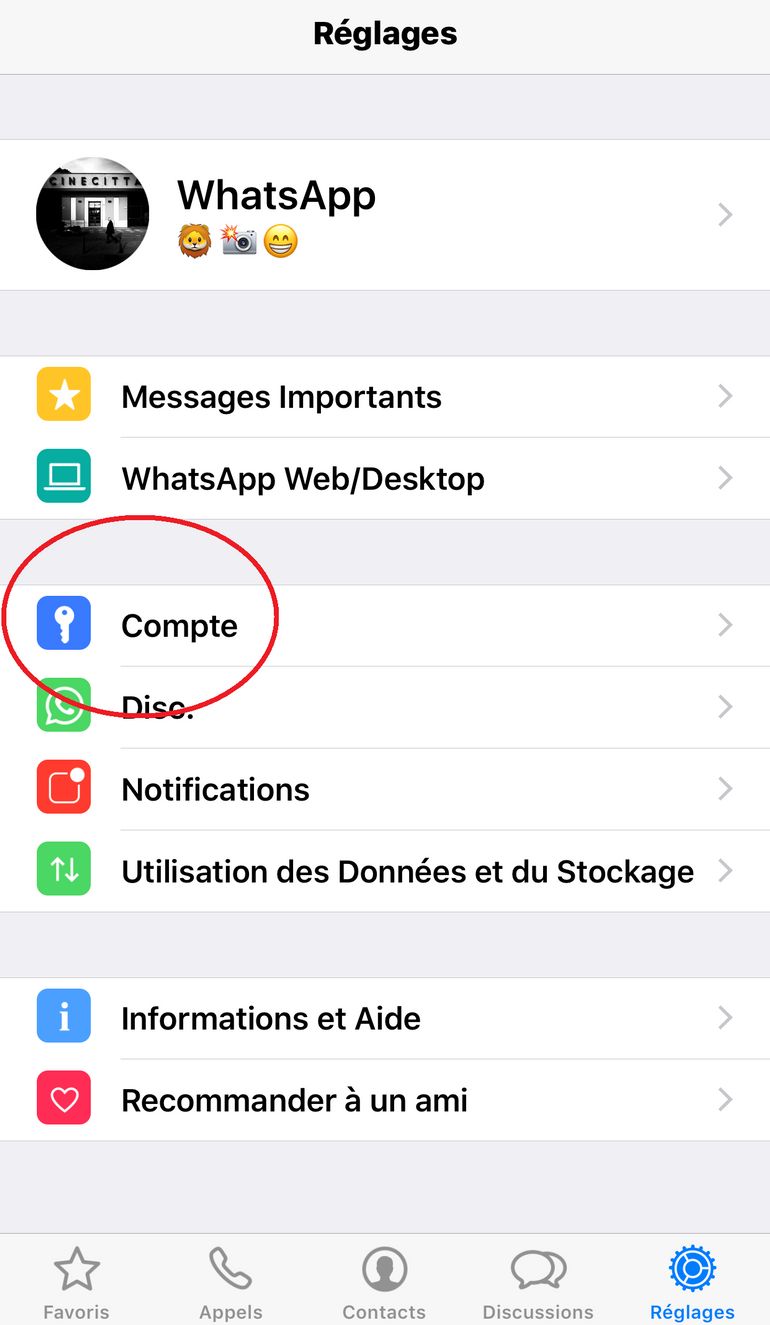Select Recommander à un ami
The image size is (770, 1325).
coord(385,1101)
